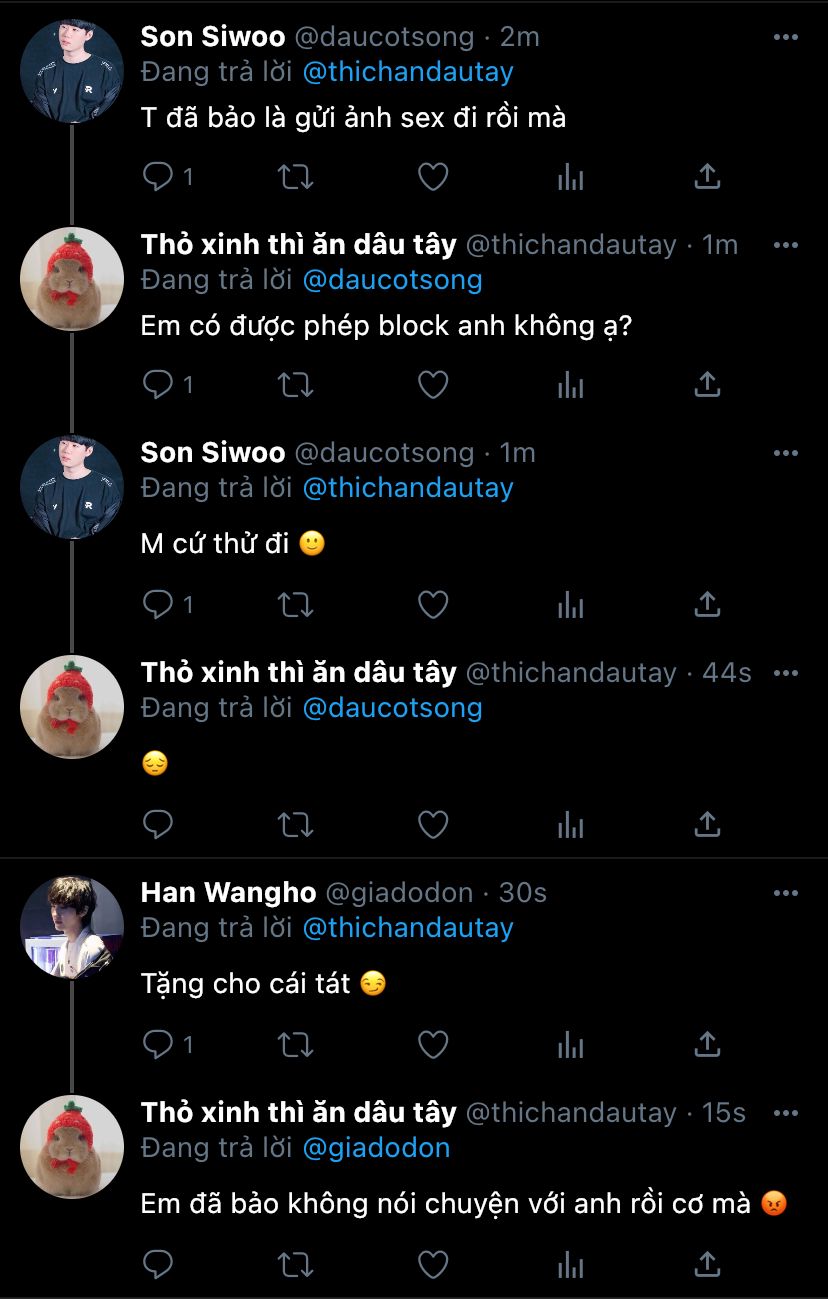The width and height of the screenshot is (828, 1299).
Task: Share Han Wangho's tweet via the share icon
Action: 707,1044
